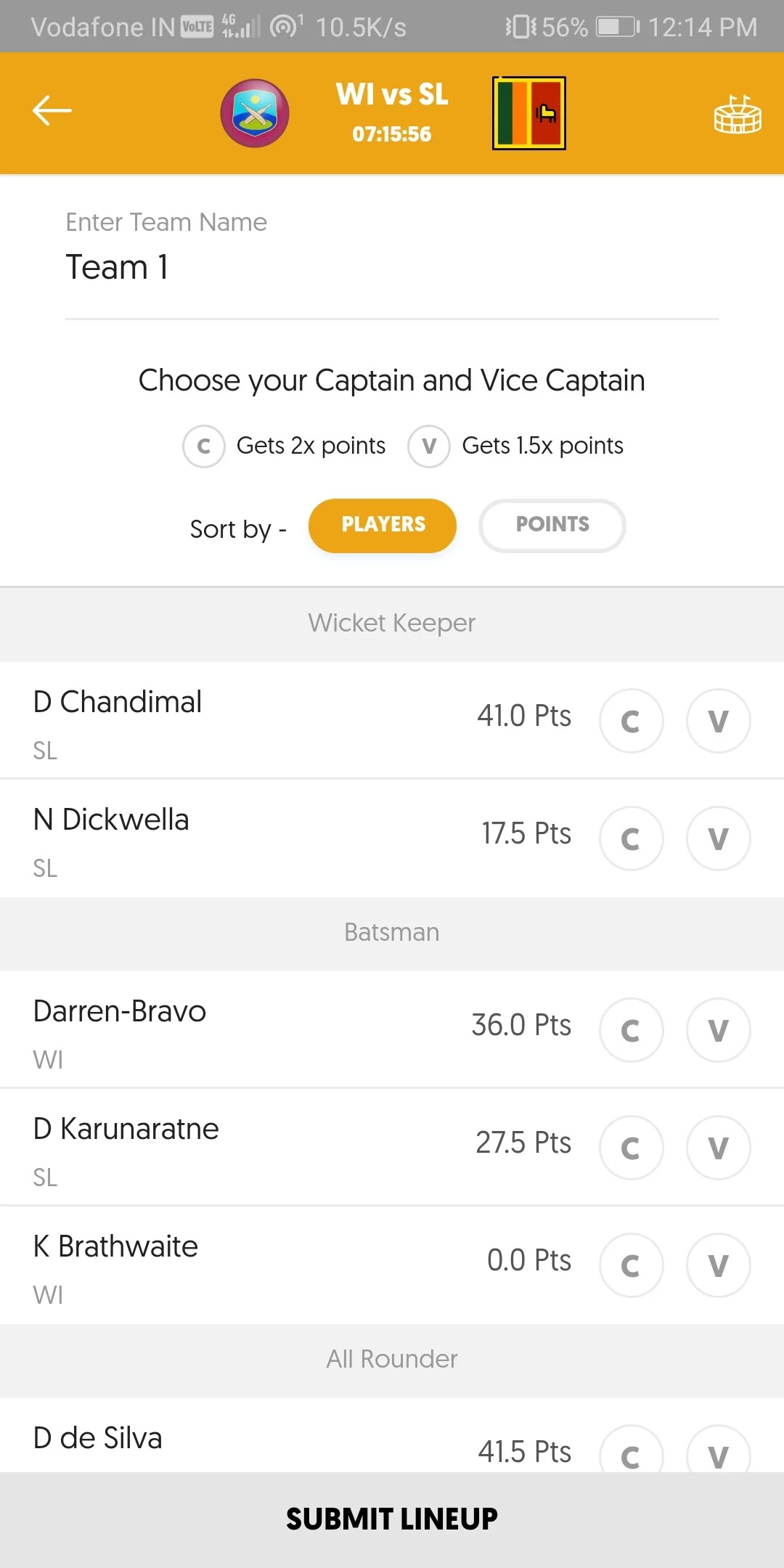Submit the lineup
Screen dimensions: 784x1568
[392, 1519]
